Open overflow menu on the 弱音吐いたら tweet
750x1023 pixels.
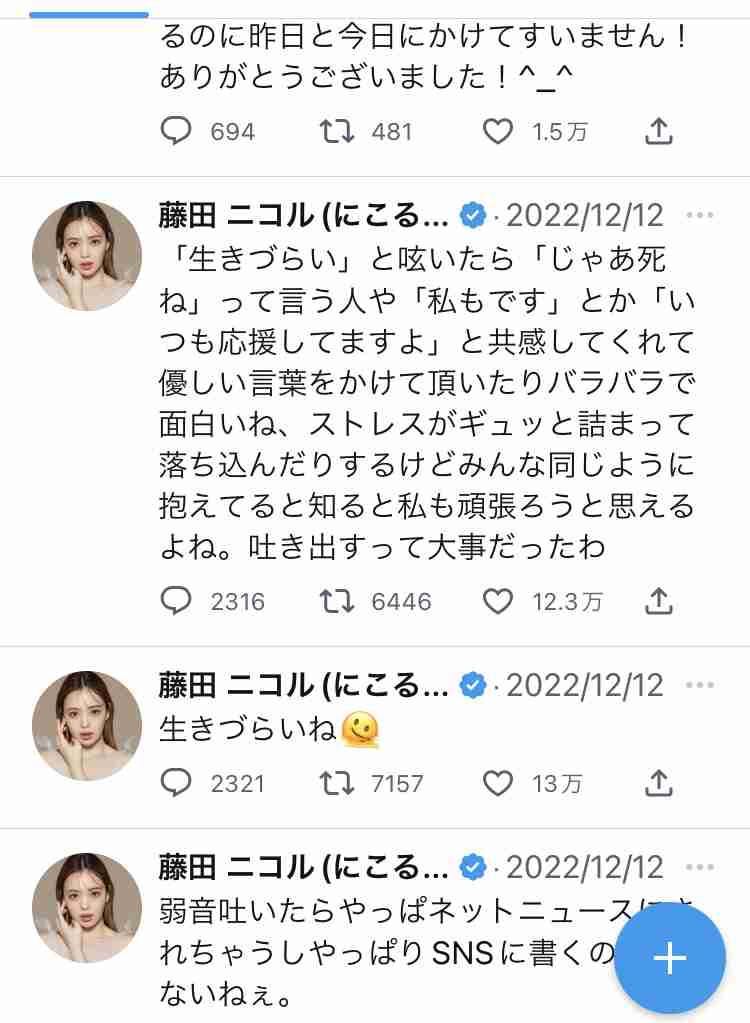click(701, 866)
